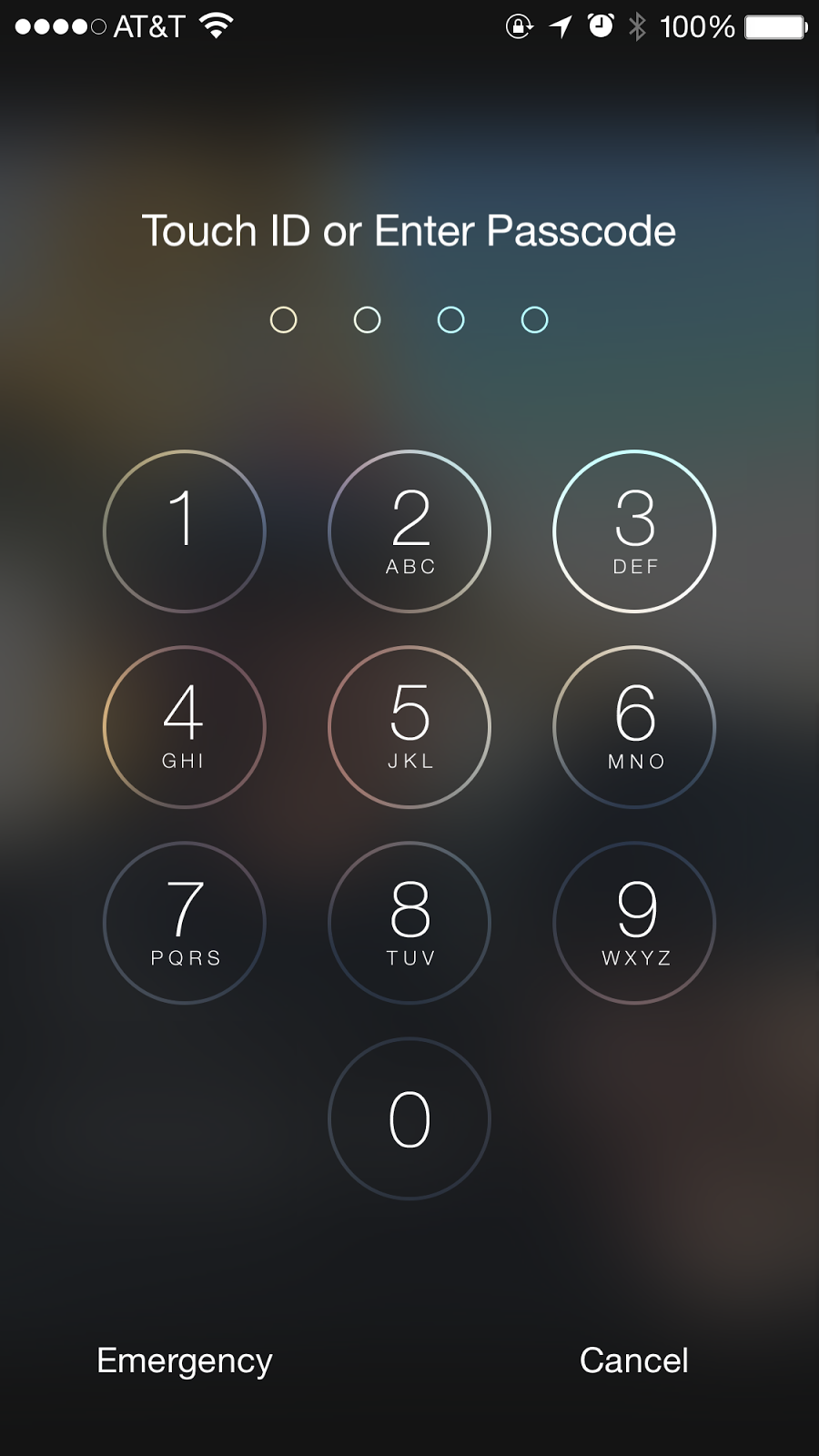The height and width of the screenshot is (1456, 819).
Task: Tap the 3 DEF key
Action: [x=634, y=531]
